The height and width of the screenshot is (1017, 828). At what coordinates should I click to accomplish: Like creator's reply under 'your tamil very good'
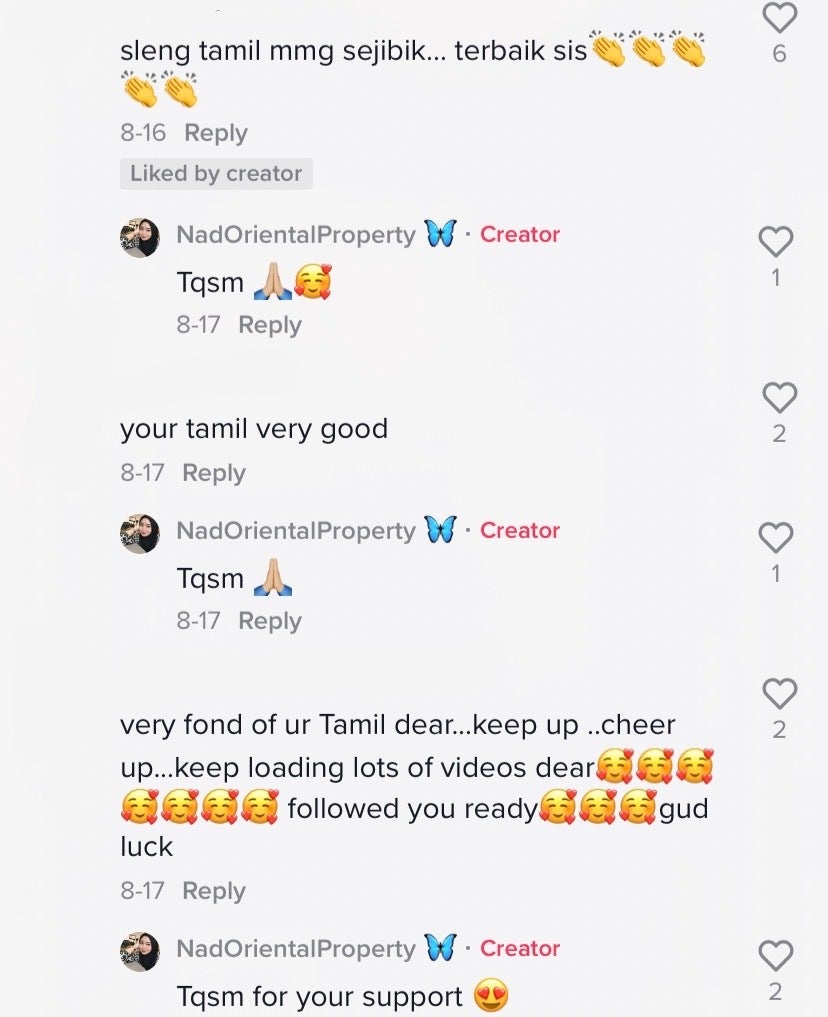click(776, 537)
